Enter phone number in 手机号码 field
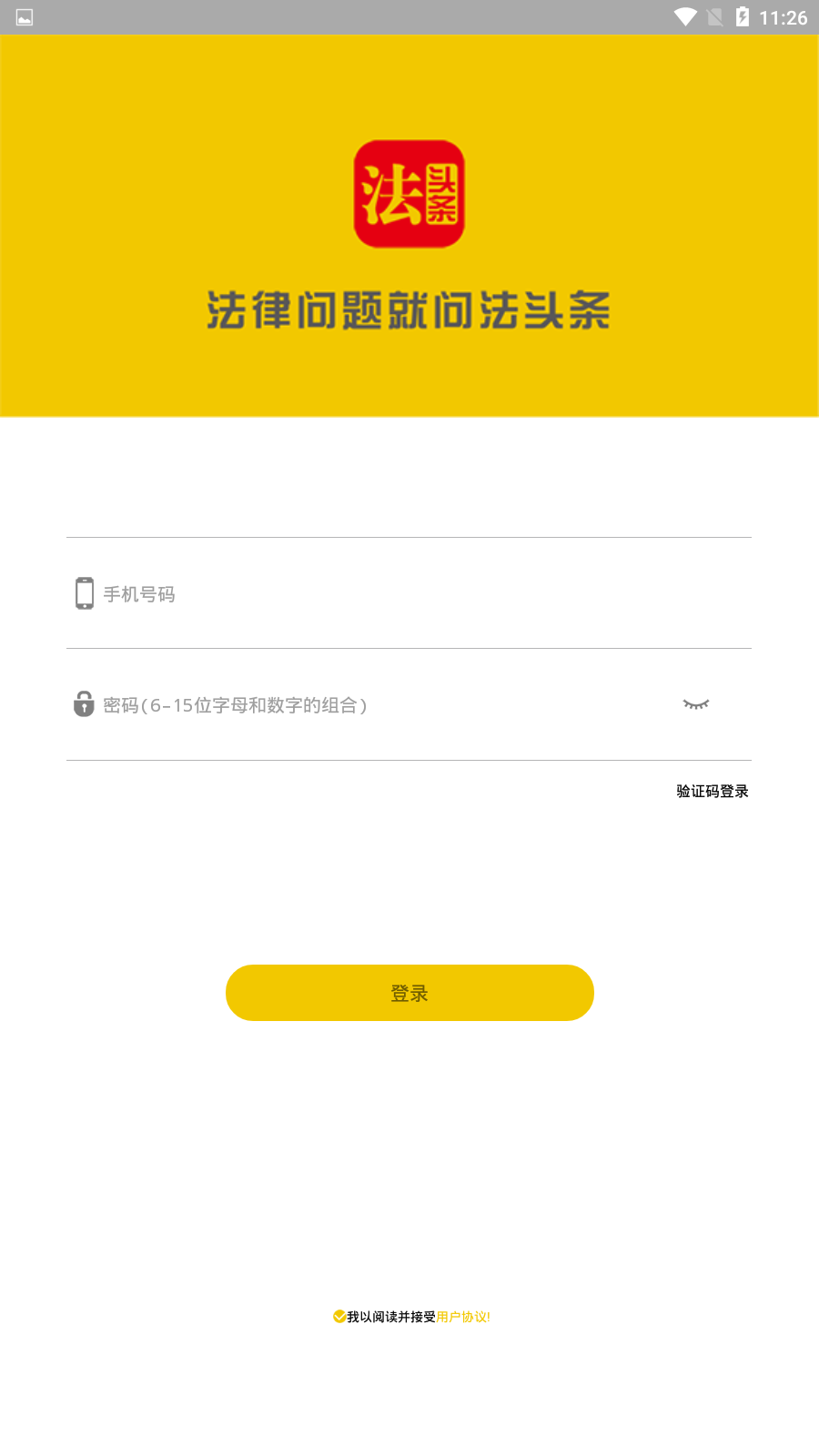This screenshot has width=819, height=1456. (409, 594)
